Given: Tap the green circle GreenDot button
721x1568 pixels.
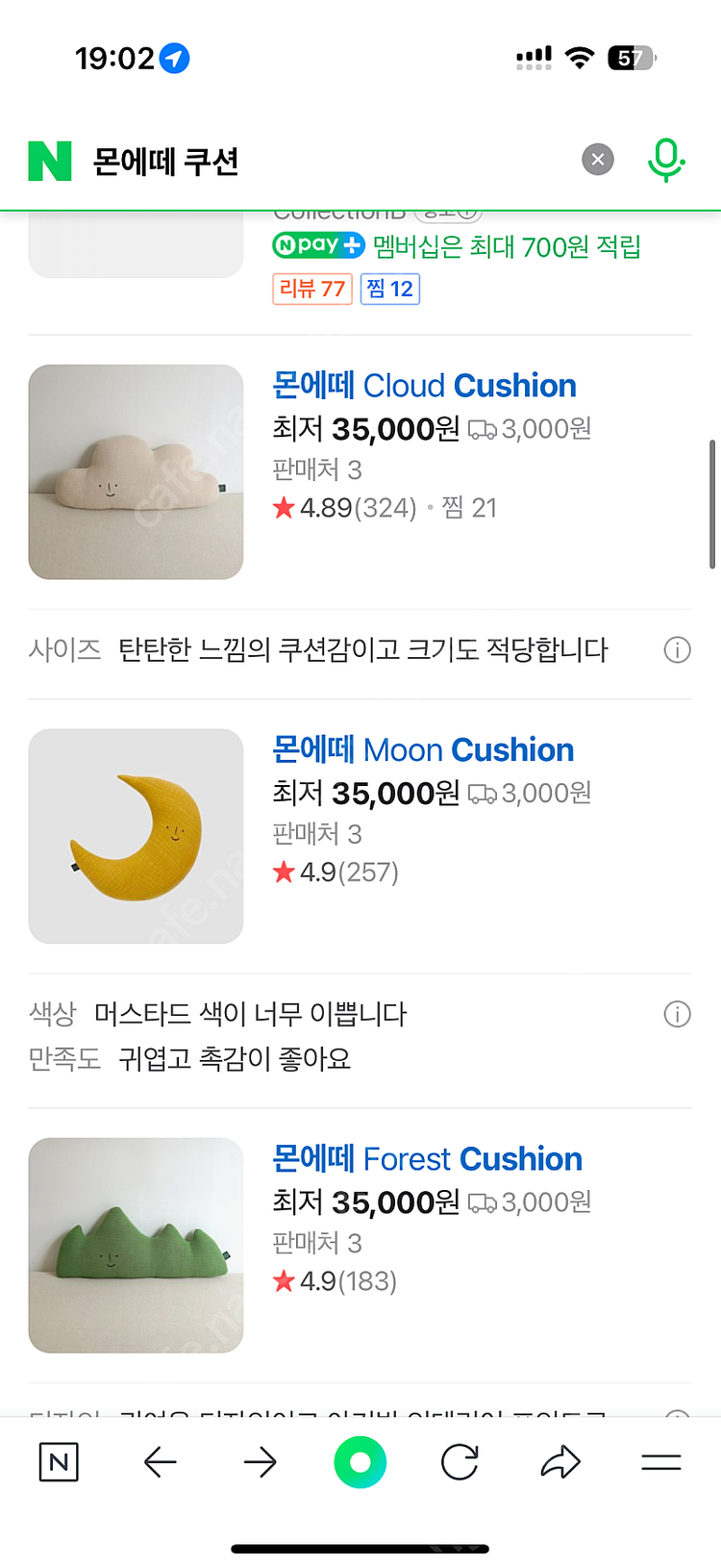Looking at the screenshot, I should [360, 1462].
